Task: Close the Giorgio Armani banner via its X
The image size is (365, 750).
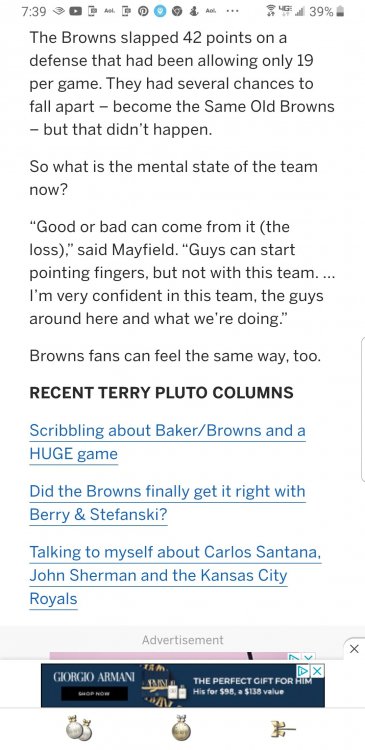Action: [318, 671]
